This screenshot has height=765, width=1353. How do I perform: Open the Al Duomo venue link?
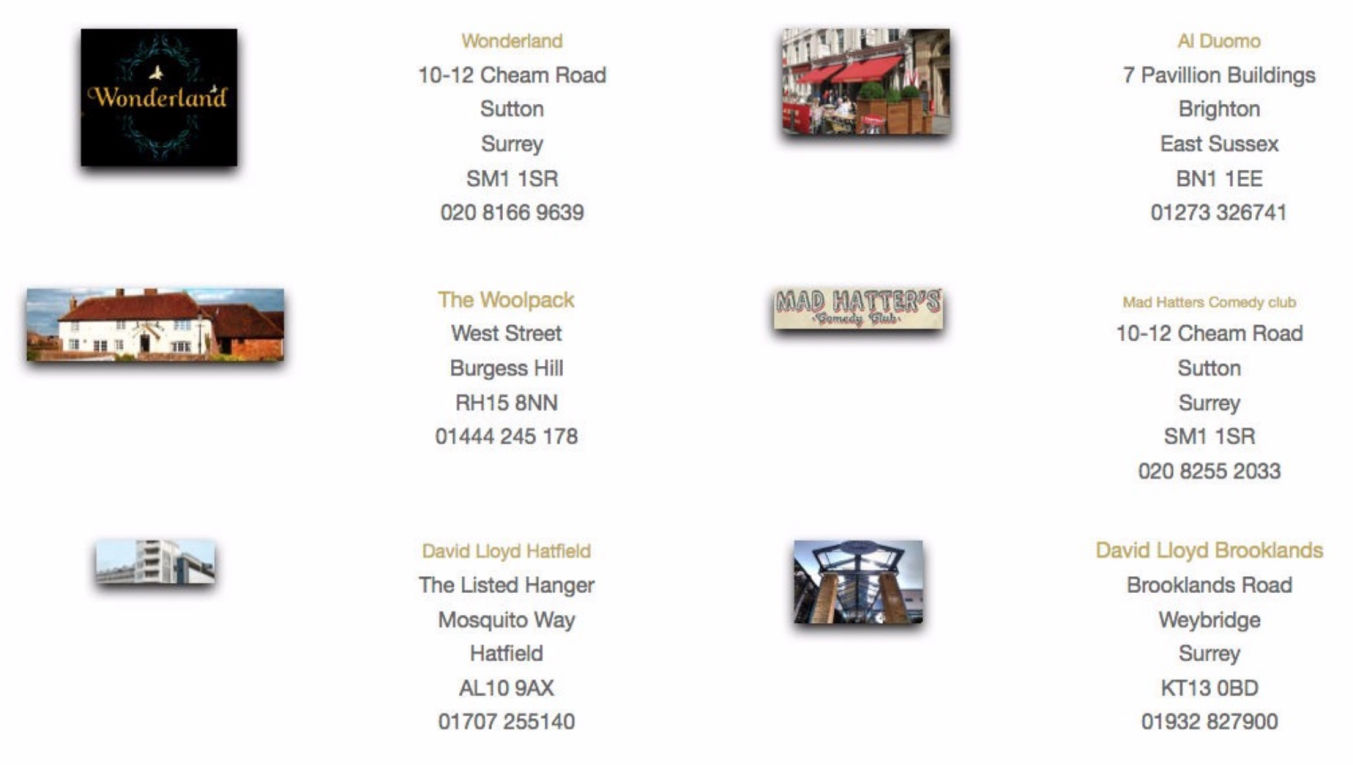1218,41
